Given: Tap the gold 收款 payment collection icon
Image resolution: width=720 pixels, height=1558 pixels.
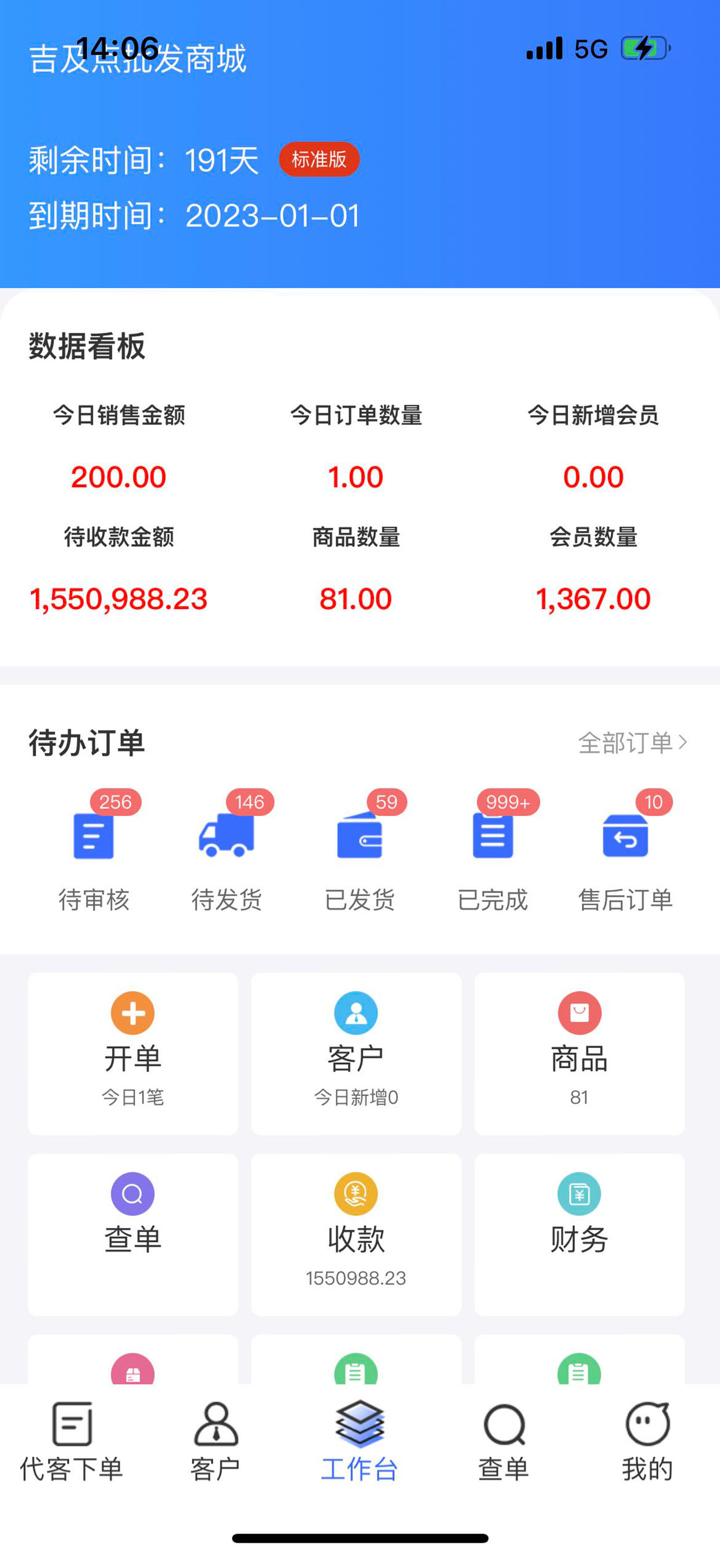Looking at the screenshot, I should point(356,1193).
